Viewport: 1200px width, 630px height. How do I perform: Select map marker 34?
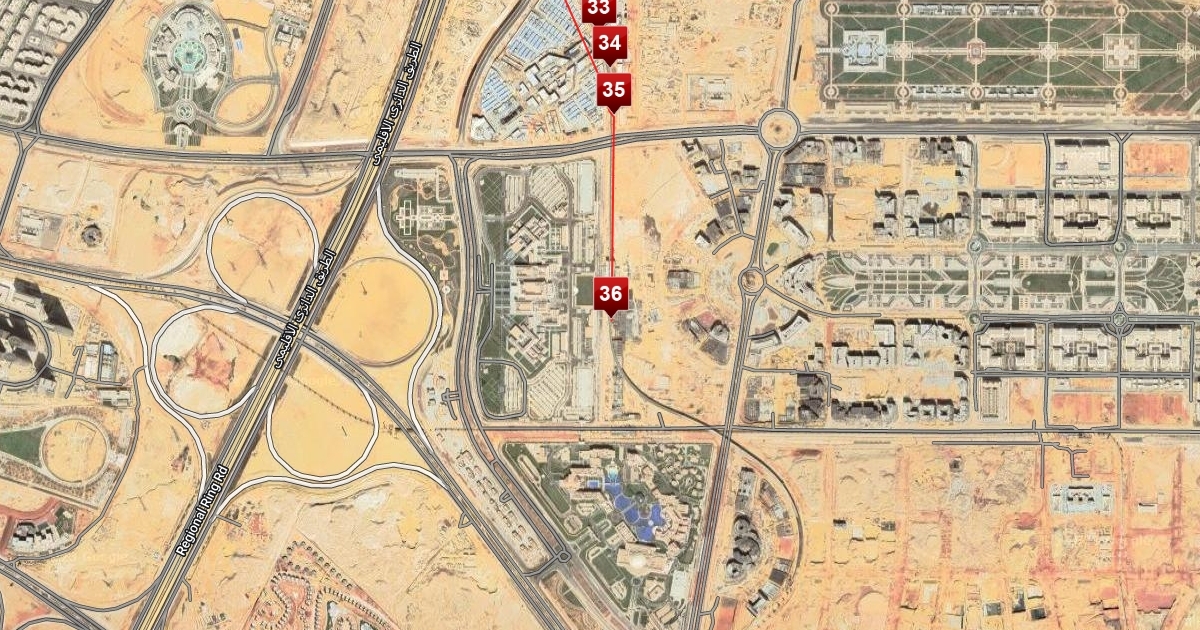pyautogui.click(x=610, y=43)
